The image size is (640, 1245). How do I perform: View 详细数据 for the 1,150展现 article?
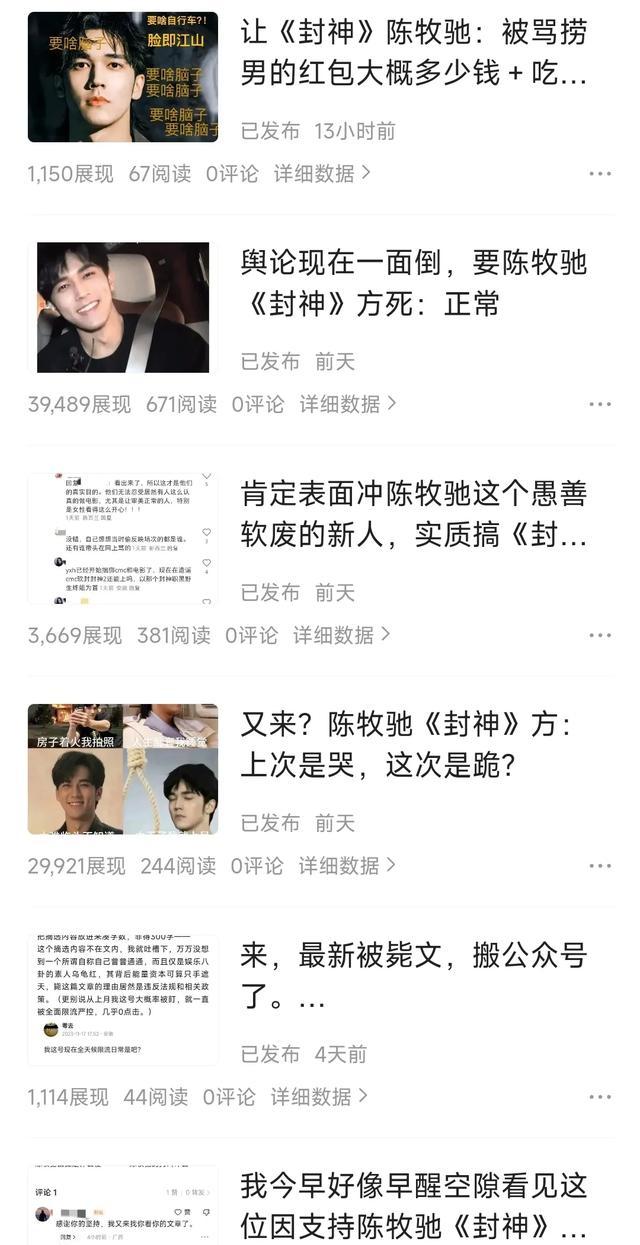[x=322, y=173]
